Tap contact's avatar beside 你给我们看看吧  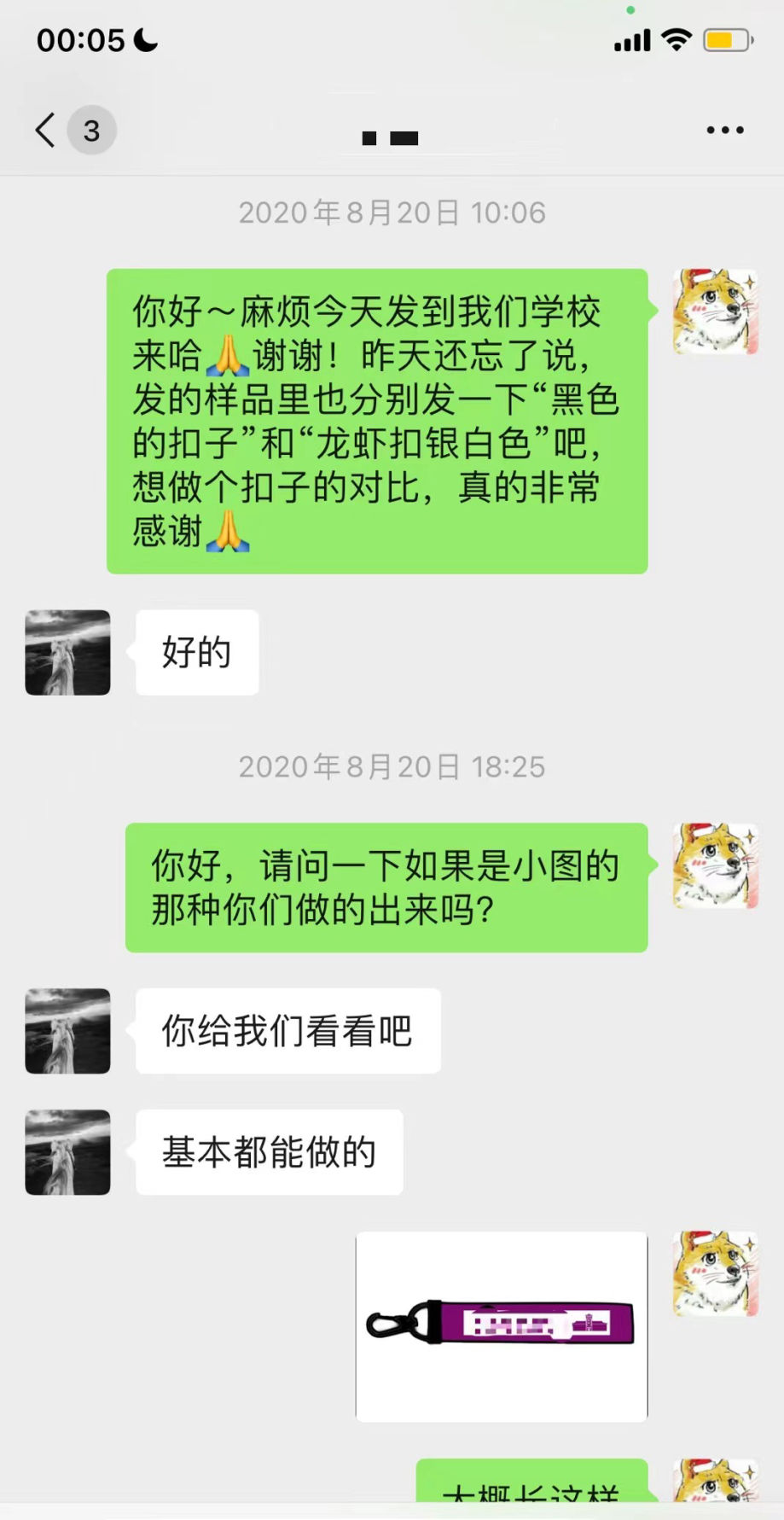pyautogui.click(x=67, y=1030)
